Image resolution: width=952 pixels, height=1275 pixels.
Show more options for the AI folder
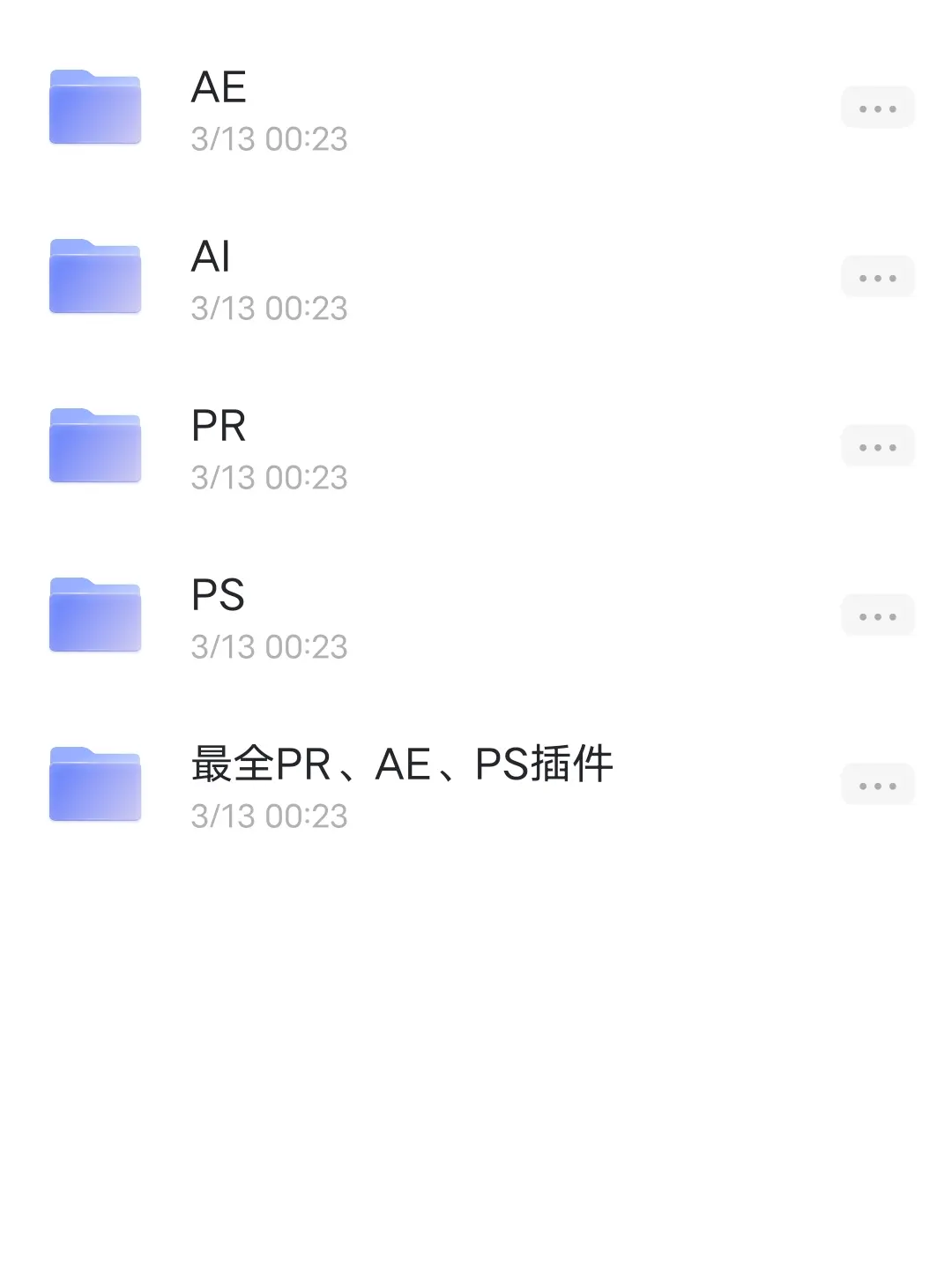877,278
